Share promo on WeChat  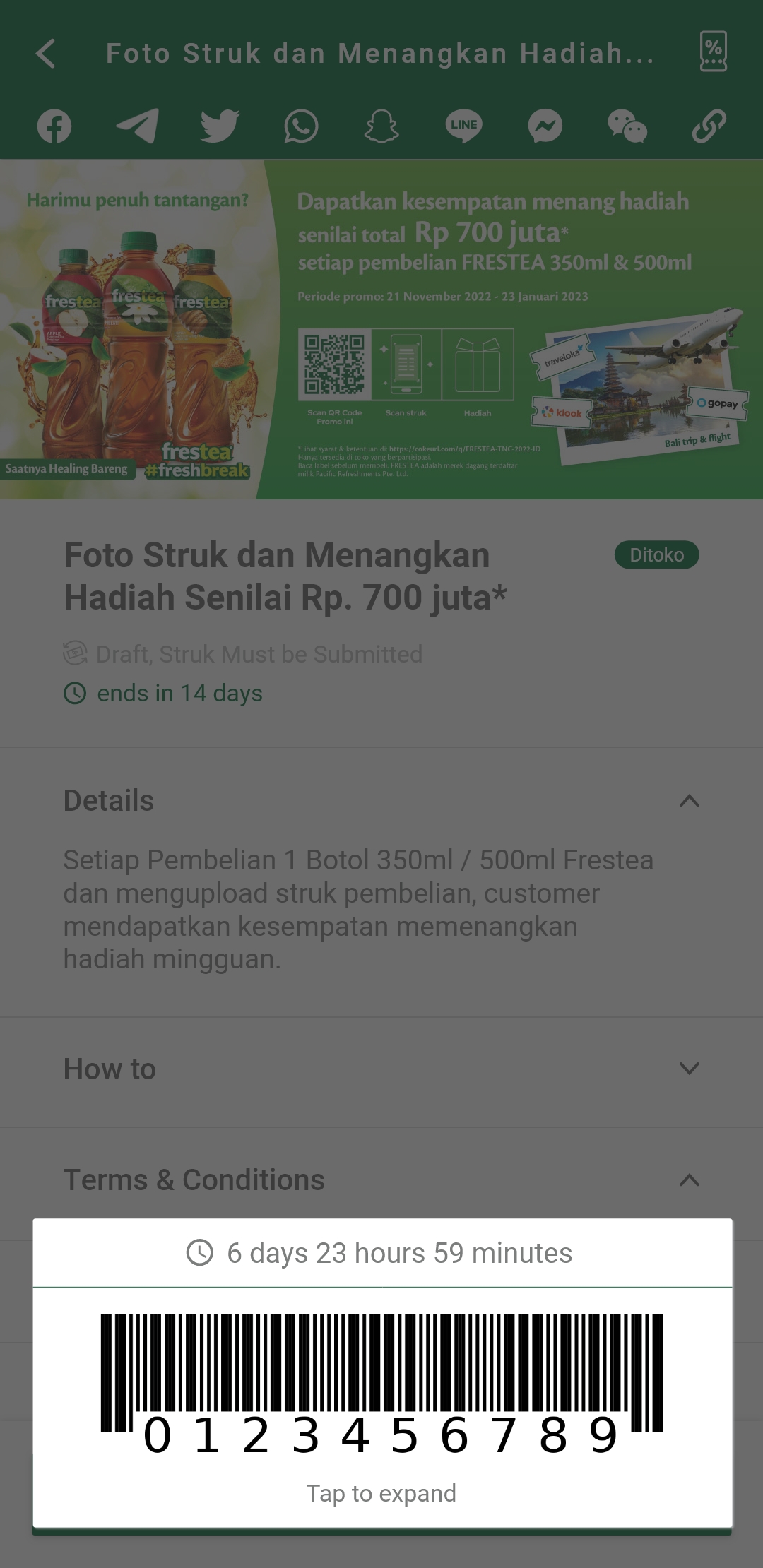tap(627, 126)
